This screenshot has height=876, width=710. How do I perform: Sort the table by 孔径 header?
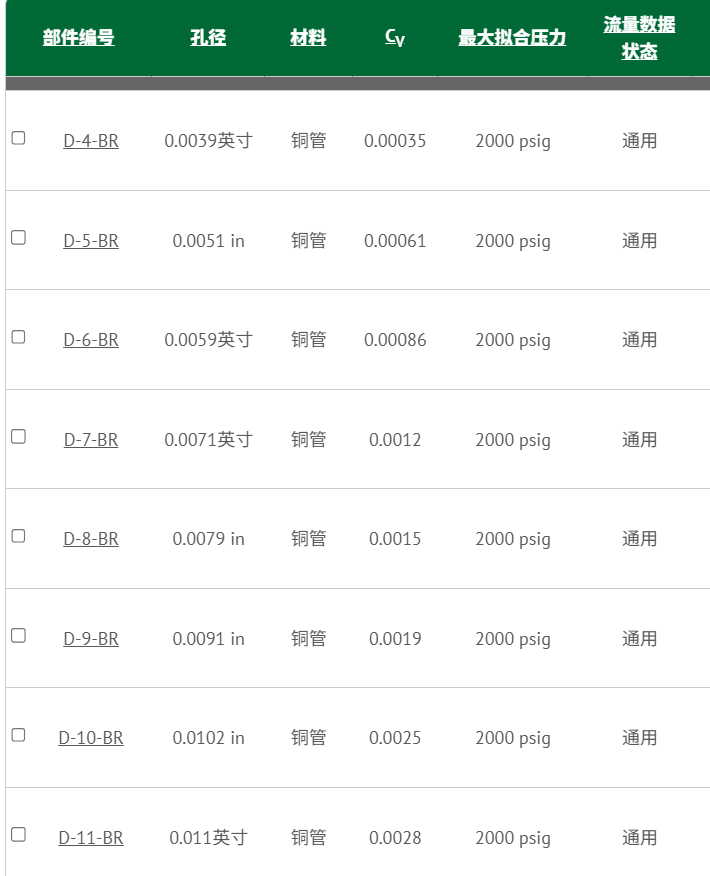click(208, 38)
